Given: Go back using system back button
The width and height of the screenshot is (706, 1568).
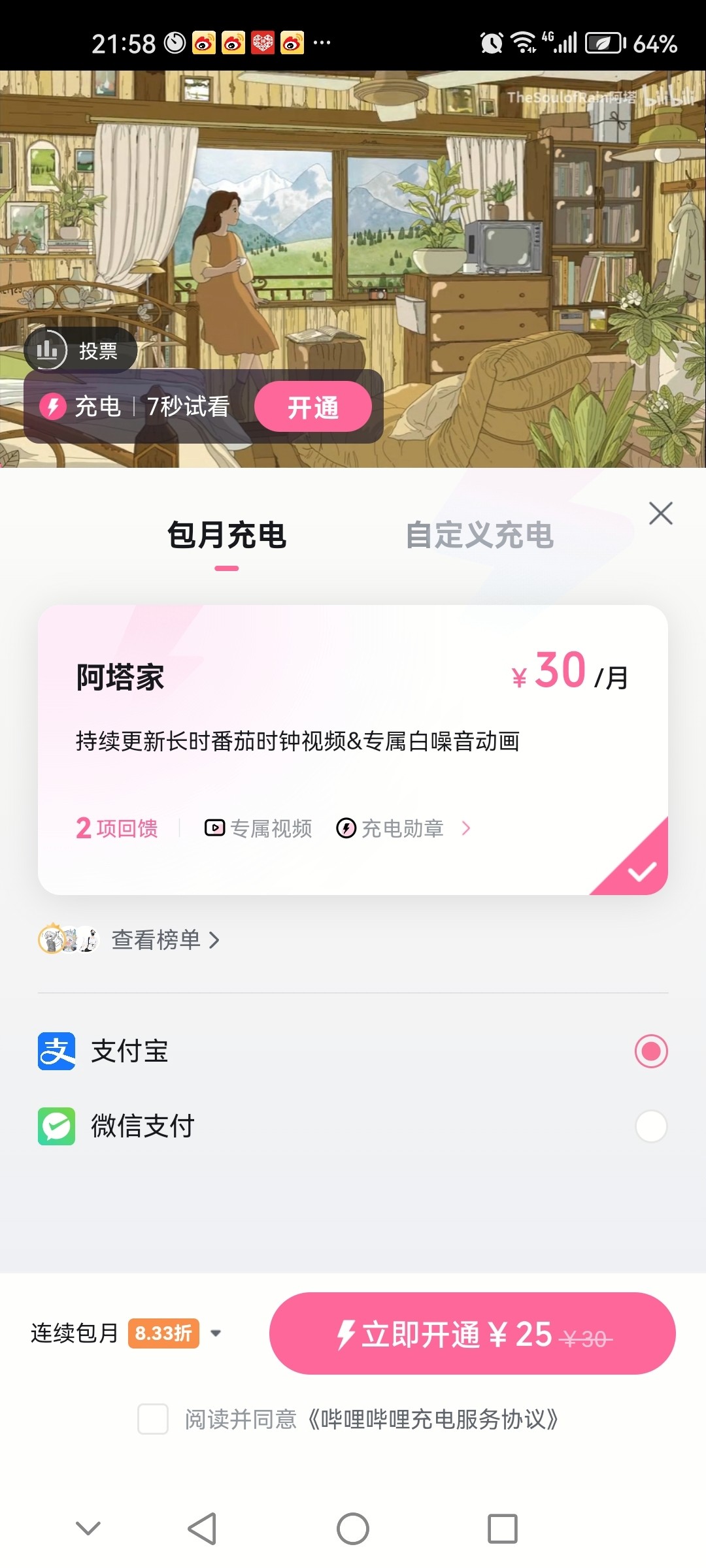Looking at the screenshot, I should click(x=202, y=1529).
